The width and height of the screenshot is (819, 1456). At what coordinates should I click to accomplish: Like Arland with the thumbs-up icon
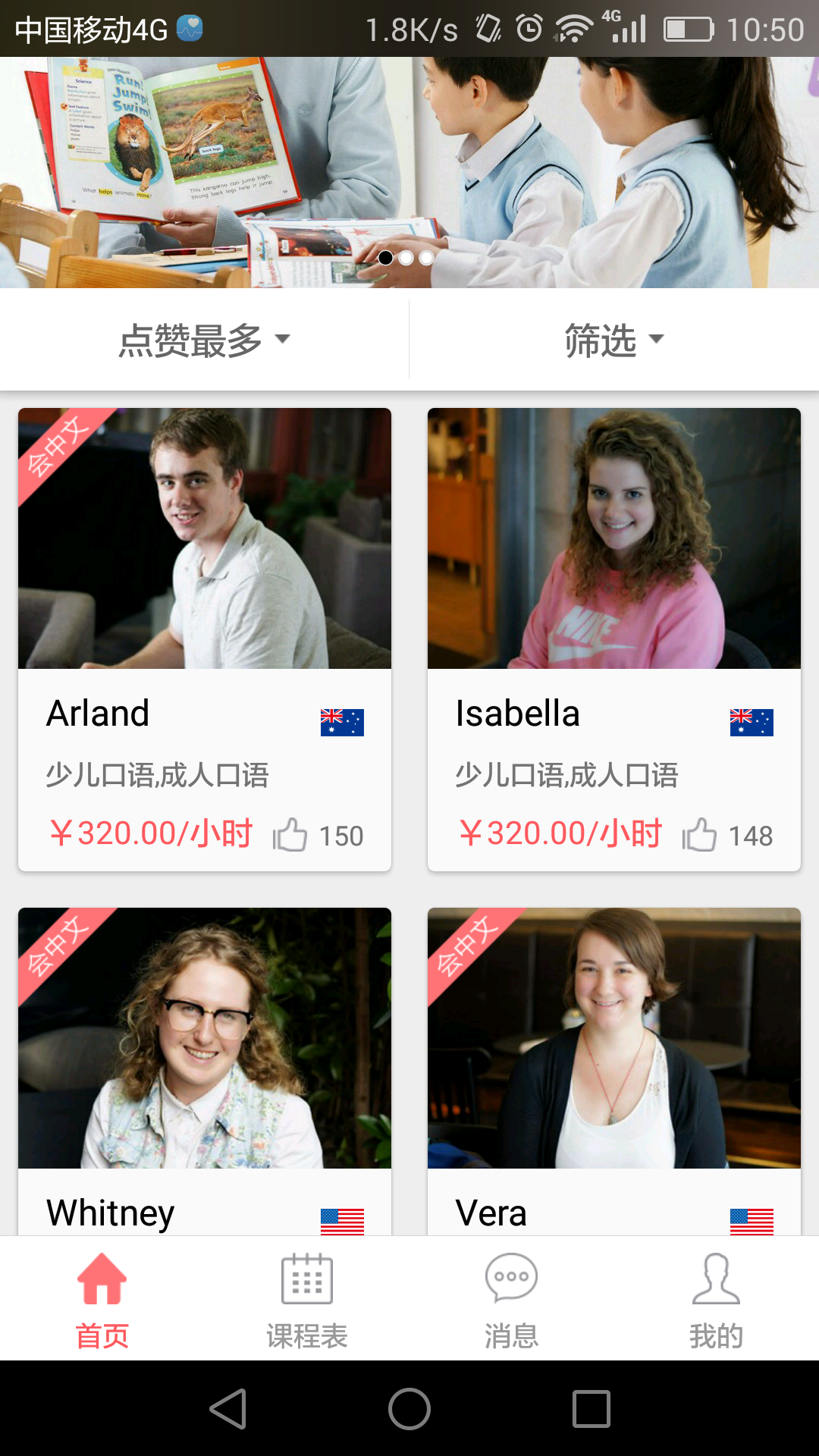click(x=290, y=835)
